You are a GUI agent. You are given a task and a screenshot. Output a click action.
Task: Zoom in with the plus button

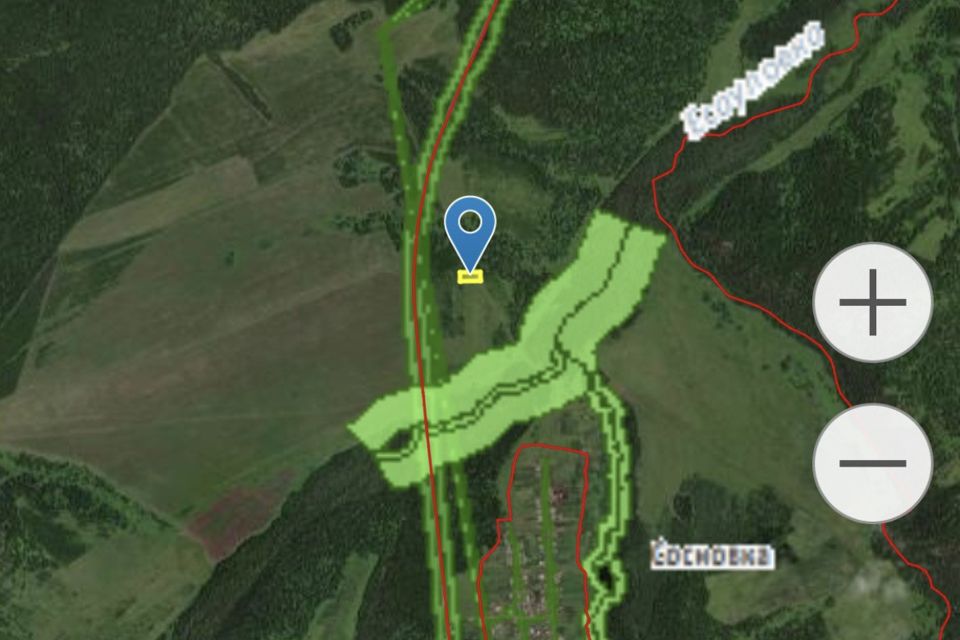coord(872,302)
